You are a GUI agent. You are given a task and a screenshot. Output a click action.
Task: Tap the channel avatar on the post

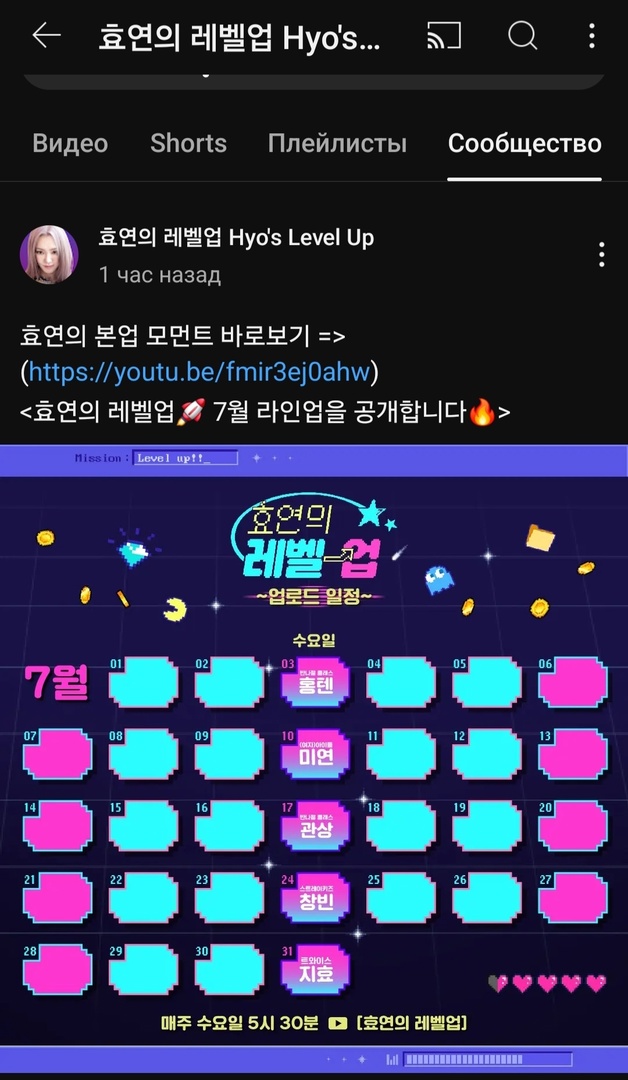point(49,254)
